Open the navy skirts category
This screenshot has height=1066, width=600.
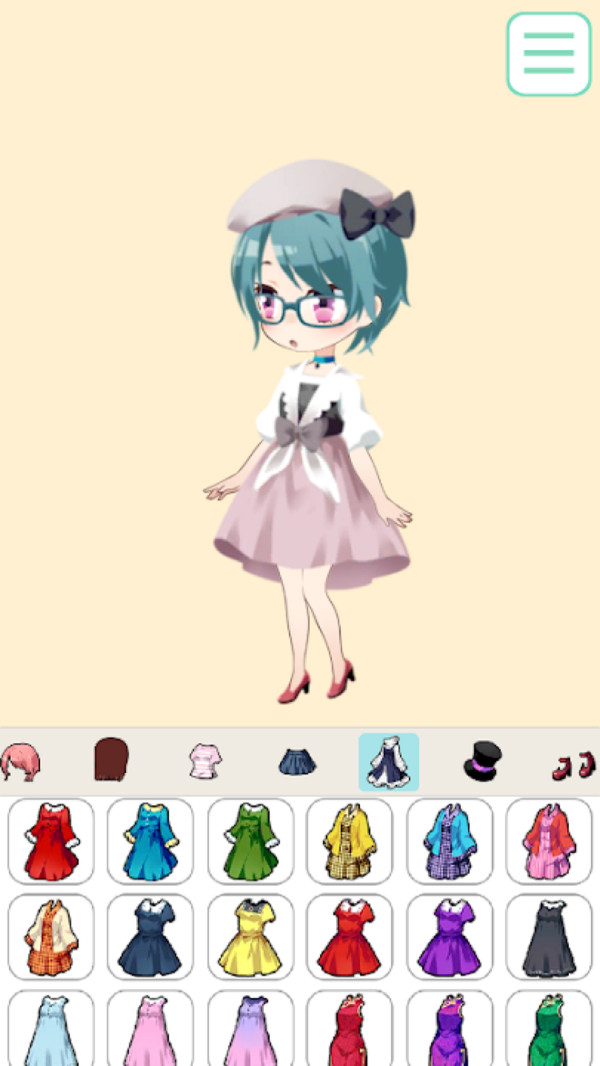(297, 762)
